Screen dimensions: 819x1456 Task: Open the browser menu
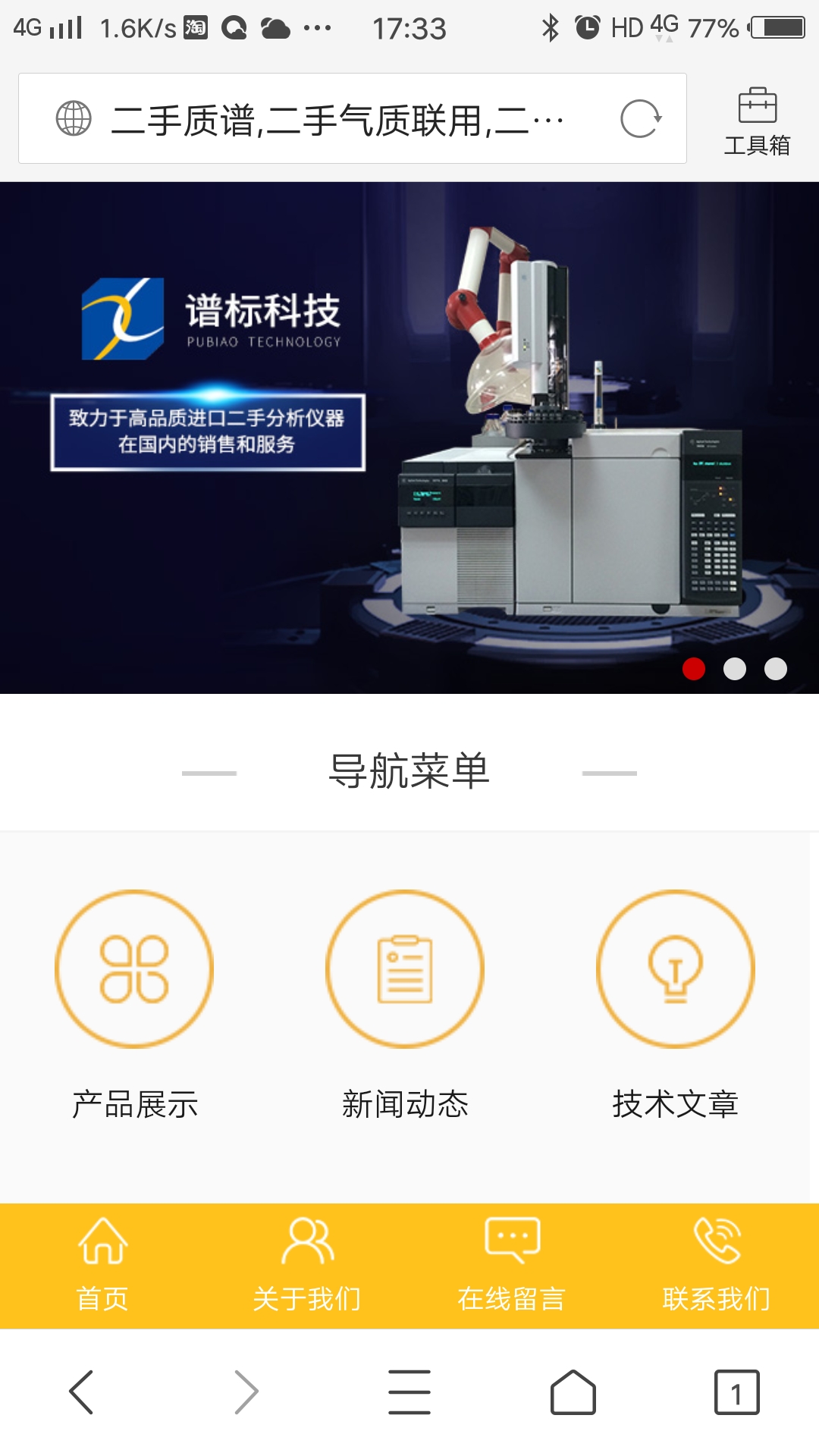tap(409, 1392)
